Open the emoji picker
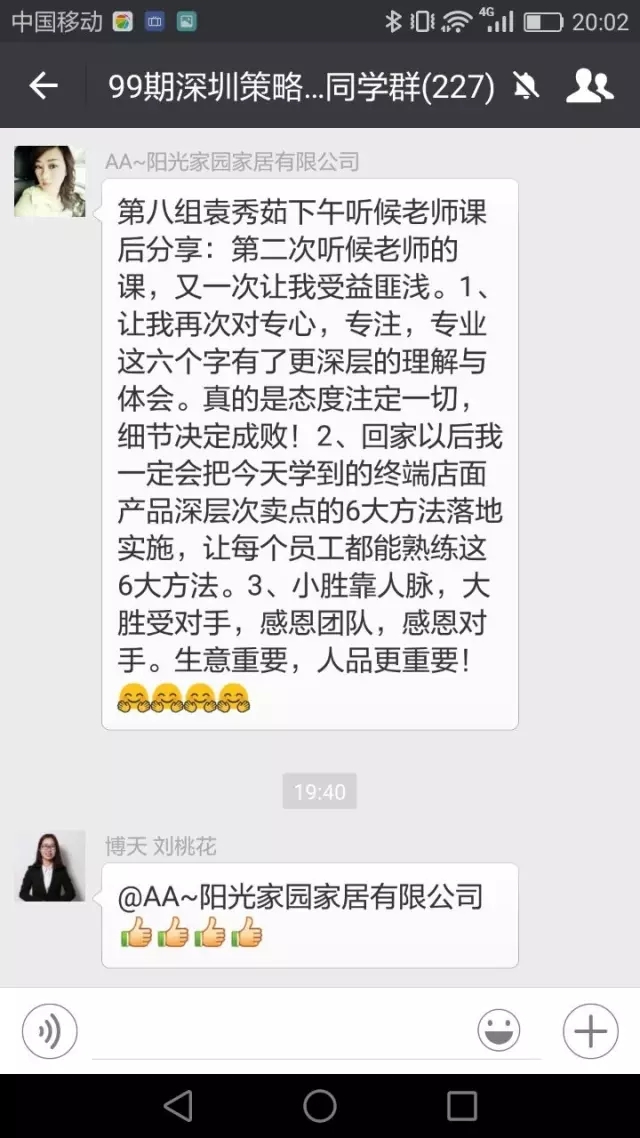 tap(499, 1031)
